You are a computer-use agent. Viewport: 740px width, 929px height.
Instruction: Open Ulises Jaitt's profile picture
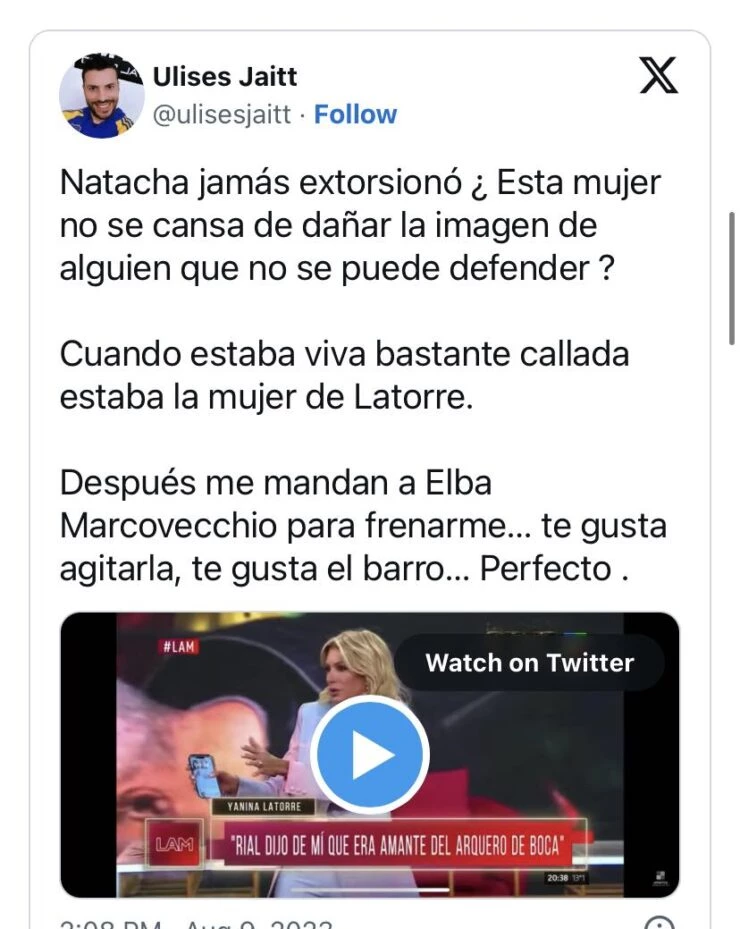coord(95,95)
